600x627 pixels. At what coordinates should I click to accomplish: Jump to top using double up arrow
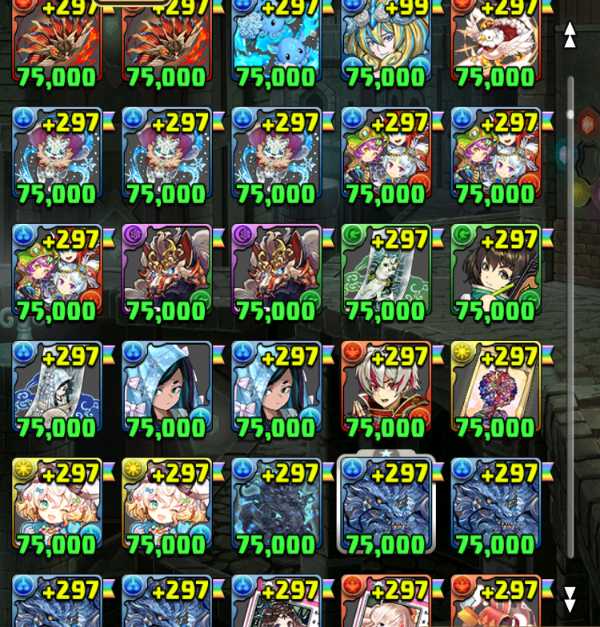pos(570,36)
